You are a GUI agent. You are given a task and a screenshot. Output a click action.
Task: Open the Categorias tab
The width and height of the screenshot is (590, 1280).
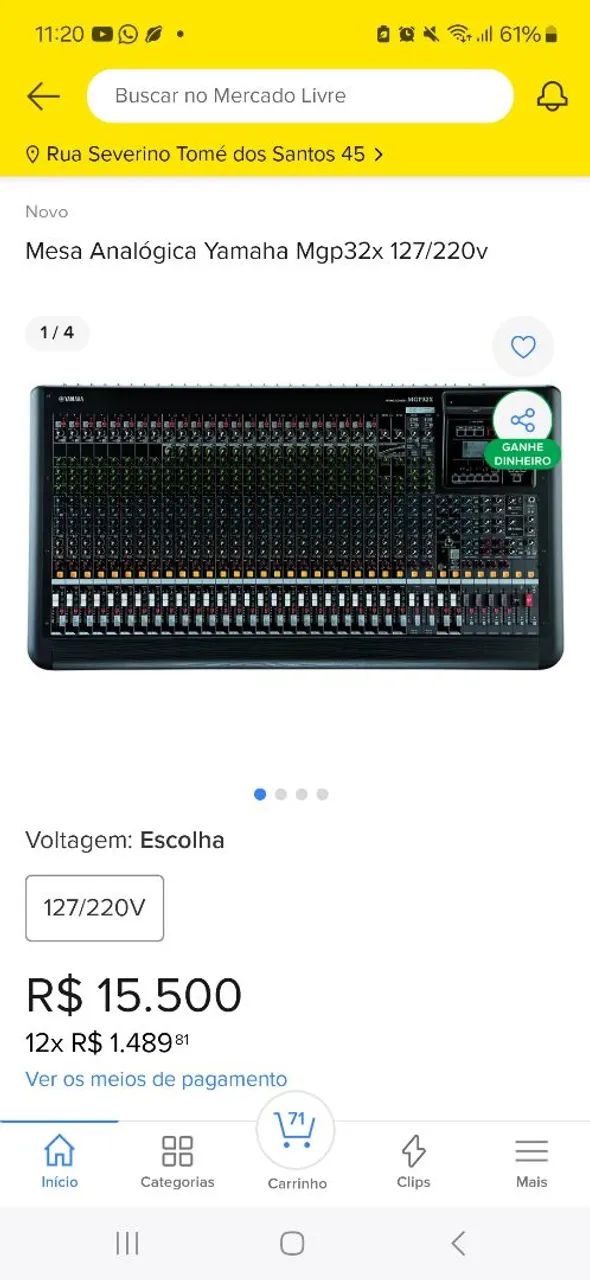177,1161
